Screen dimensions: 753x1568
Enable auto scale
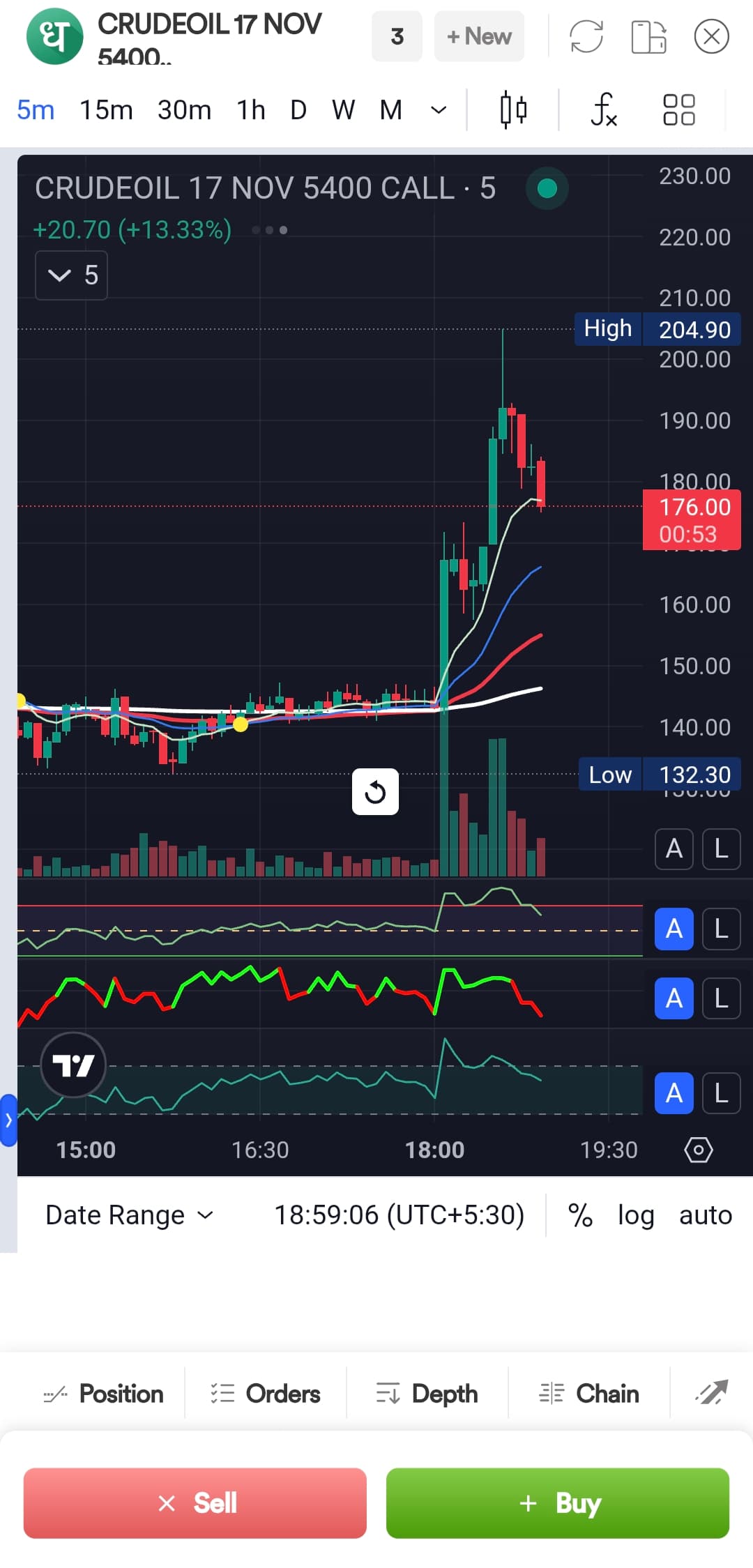pyautogui.click(x=705, y=1215)
